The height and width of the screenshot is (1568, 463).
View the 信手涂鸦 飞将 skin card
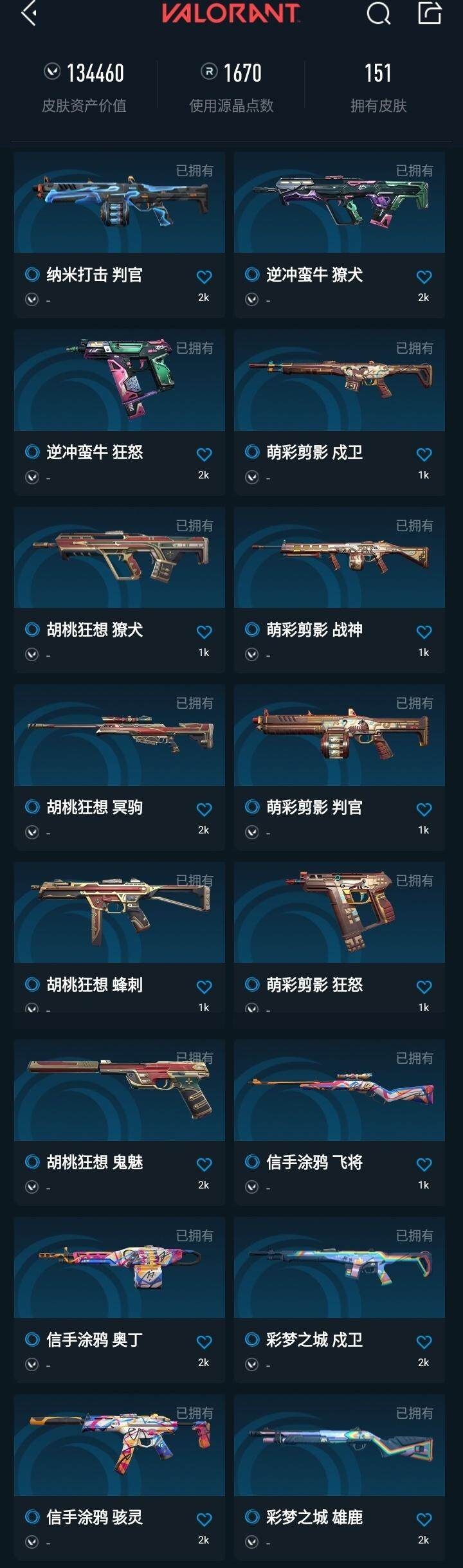[340, 1090]
